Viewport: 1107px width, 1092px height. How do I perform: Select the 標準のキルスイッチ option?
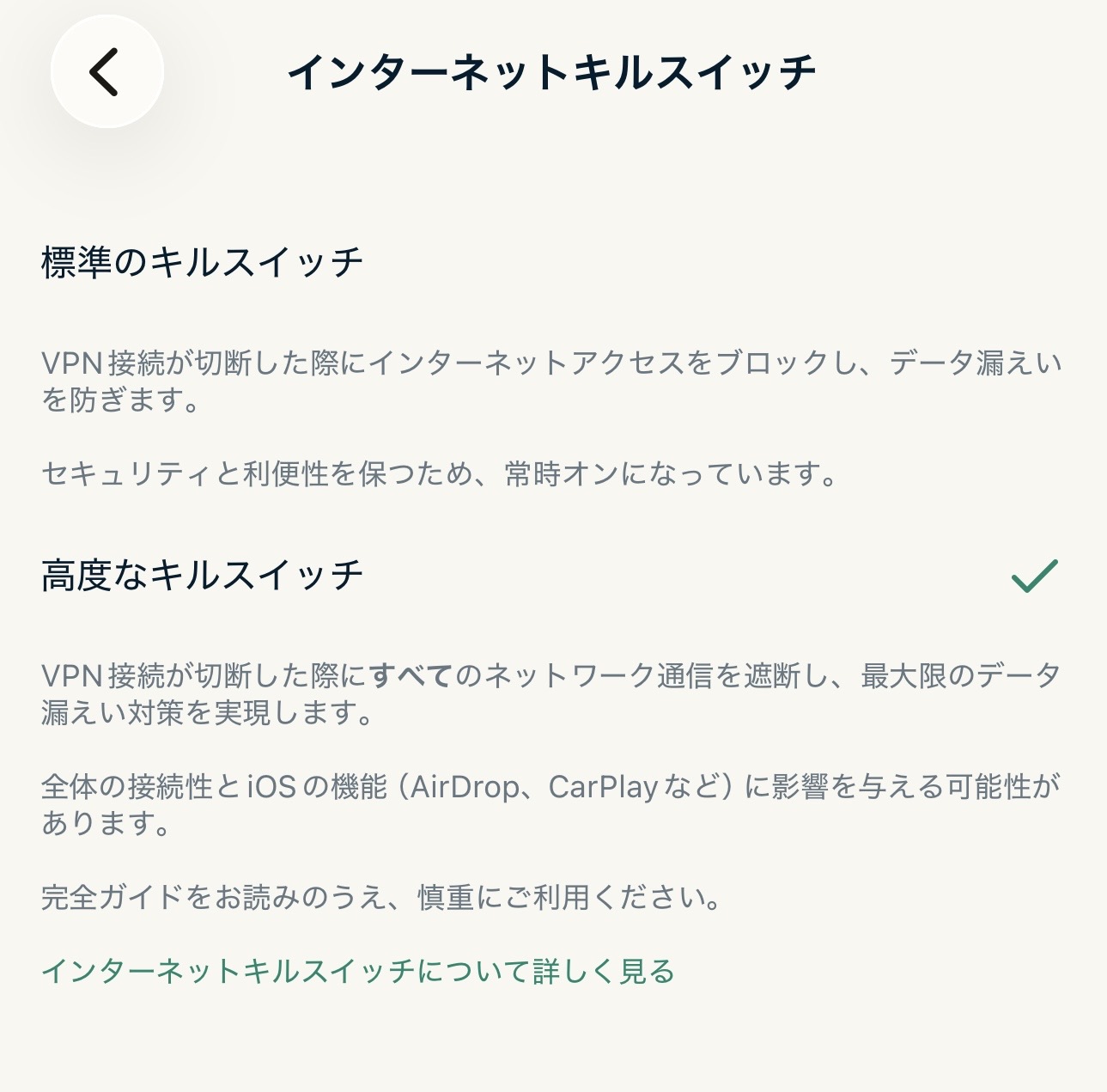pyautogui.click(x=203, y=262)
